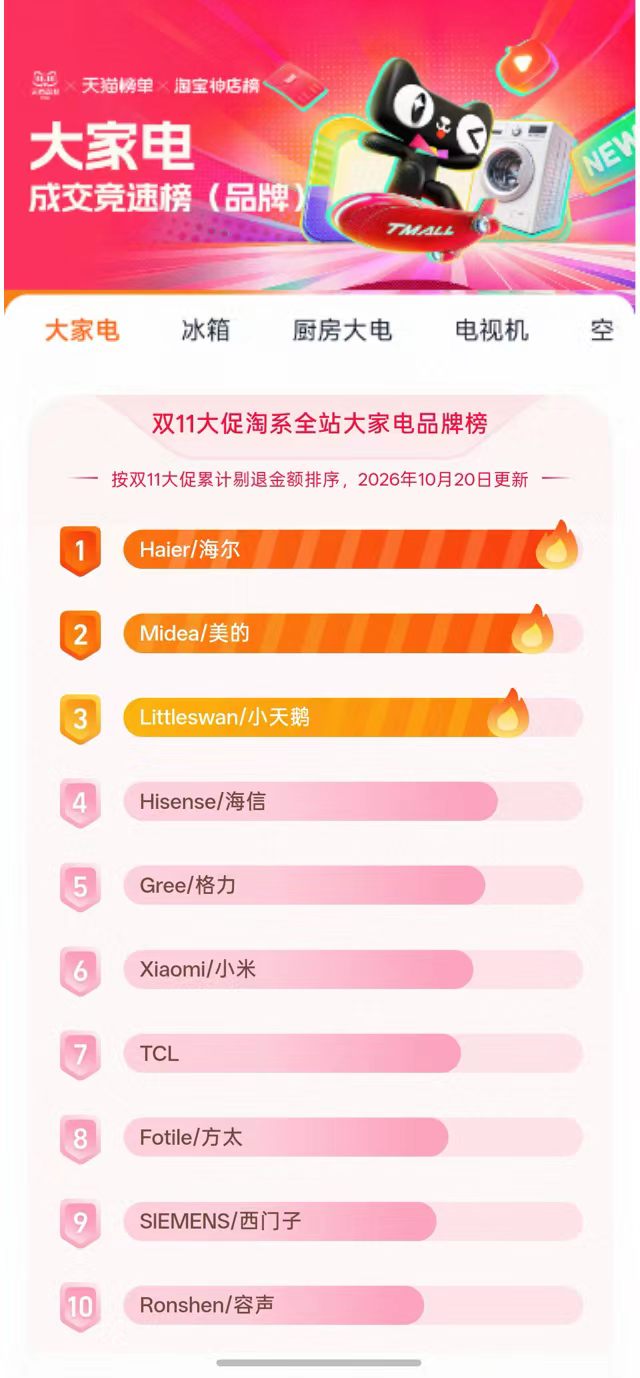The image size is (640, 1378).
Task: Open the Littleswan/小天鹅 brand row
Action: click(x=320, y=718)
